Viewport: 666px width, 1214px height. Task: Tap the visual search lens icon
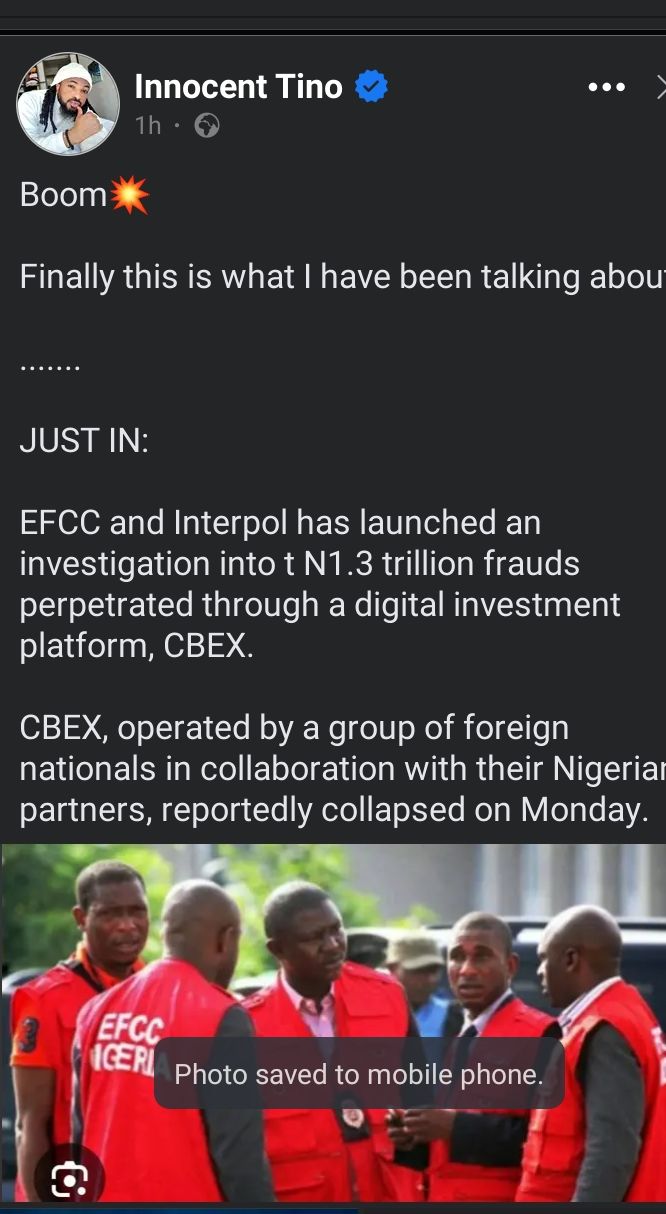click(x=69, y=1182)
